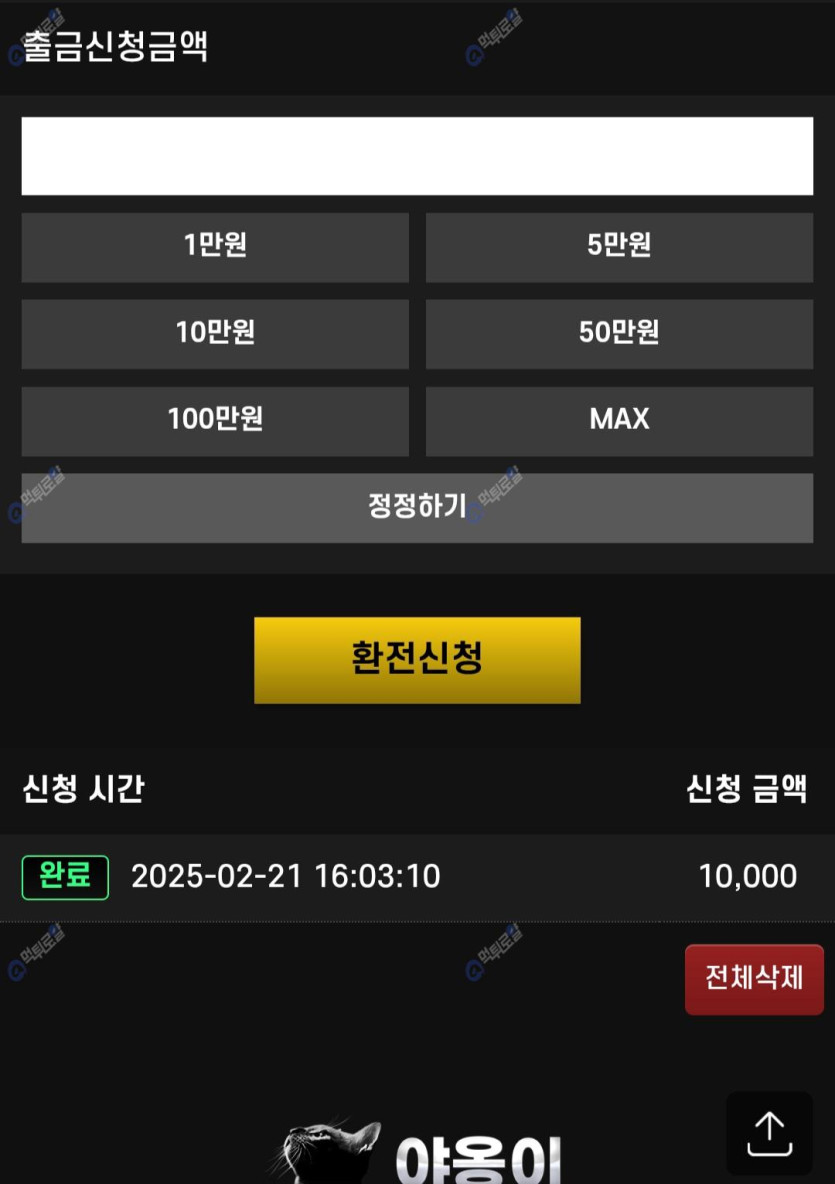The height and width of the screenshot is (1184, 835).
Task: Tap the scroll-to-top arrow icon
Action: click(x=769, y=1133)
